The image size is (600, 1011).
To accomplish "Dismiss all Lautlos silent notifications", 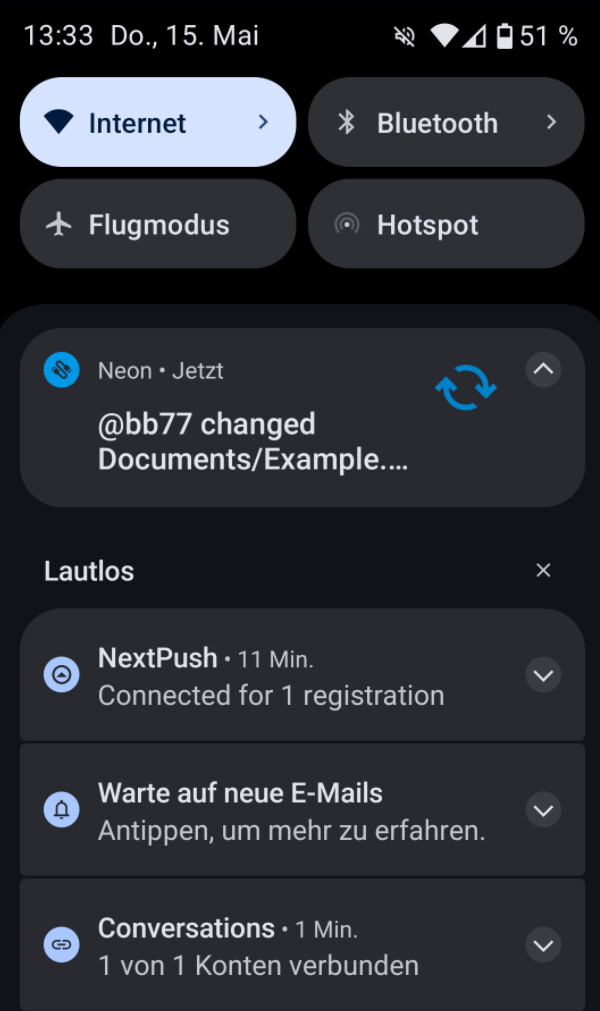I will (x=543, y=571).
